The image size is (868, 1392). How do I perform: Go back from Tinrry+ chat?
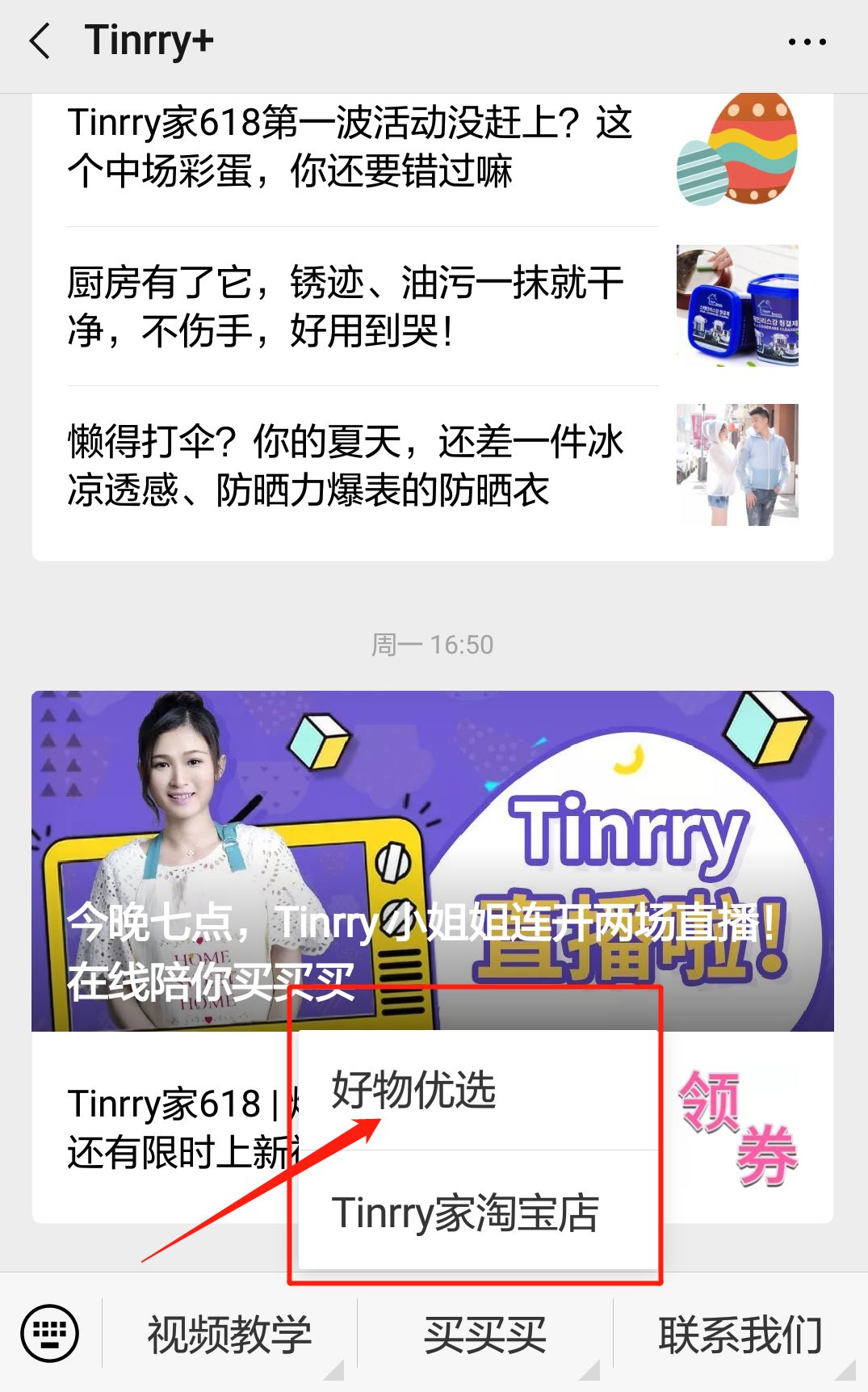click(40, 41)
